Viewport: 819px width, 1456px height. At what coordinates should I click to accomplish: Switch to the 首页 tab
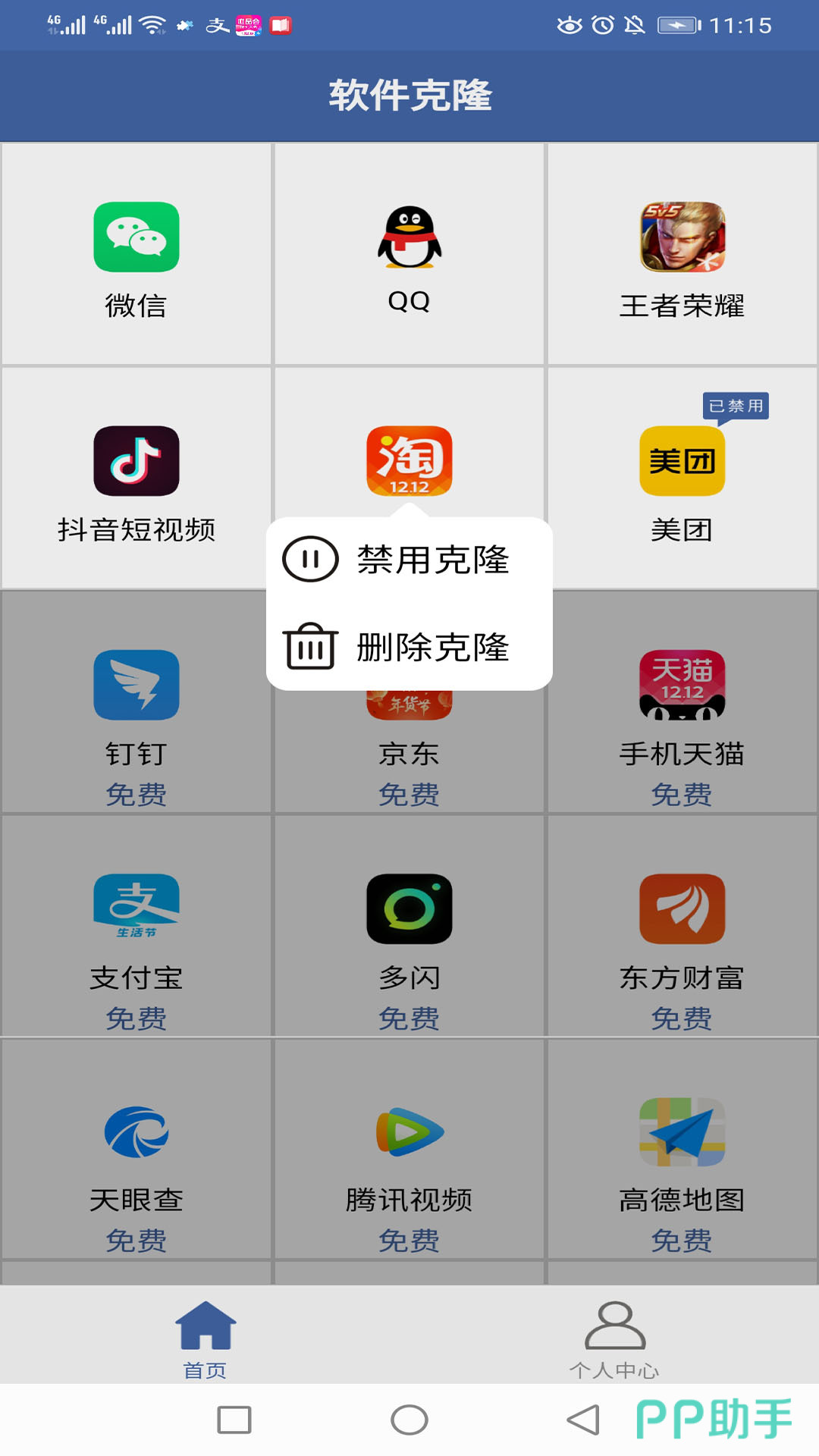(206, 1338)
